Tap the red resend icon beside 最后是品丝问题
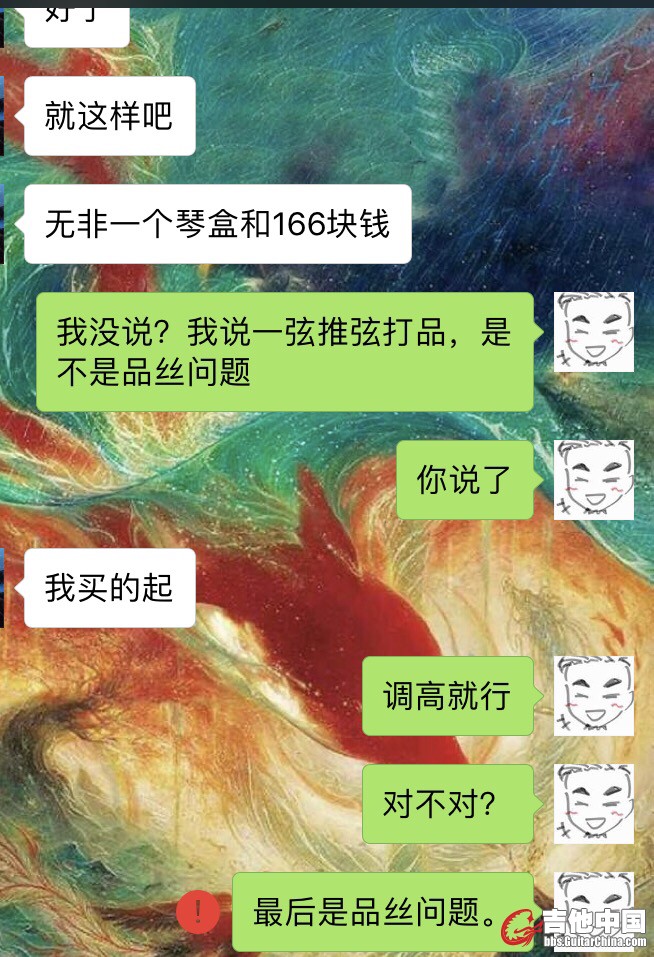Image resolution: width=654 pixels, height=957 pixels. (198, 911)
